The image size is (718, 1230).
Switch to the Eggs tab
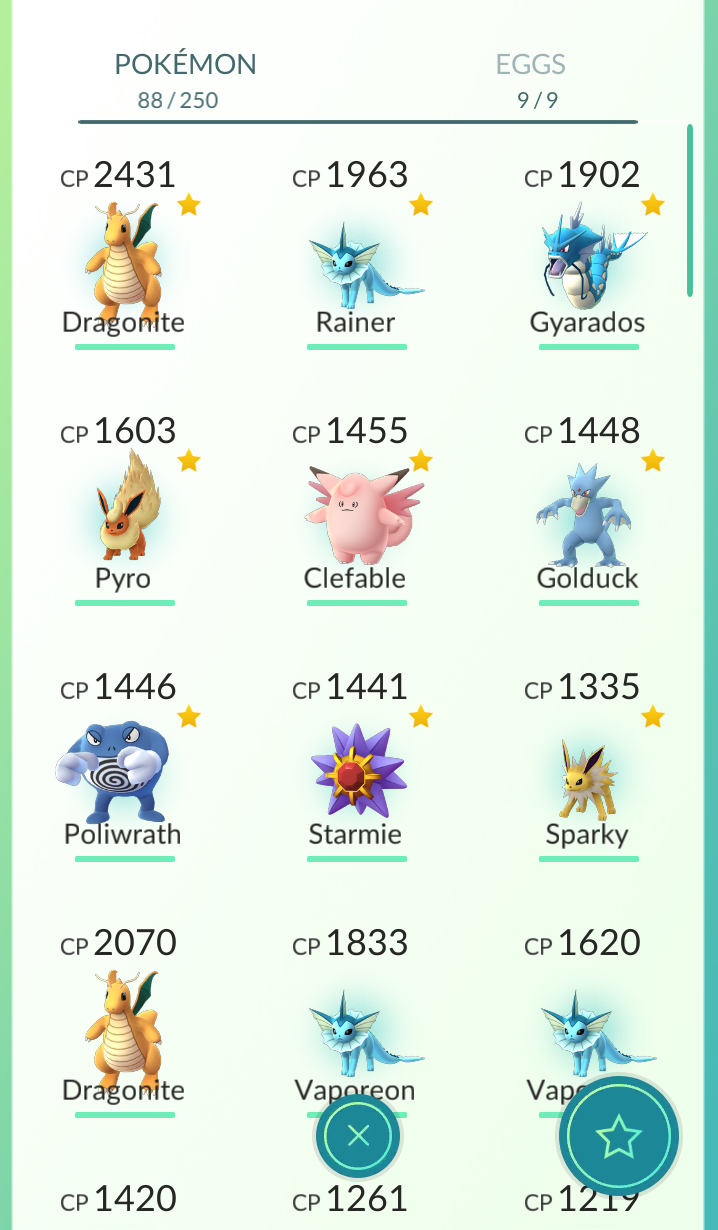pyautogui.click(x=530, y=80)
